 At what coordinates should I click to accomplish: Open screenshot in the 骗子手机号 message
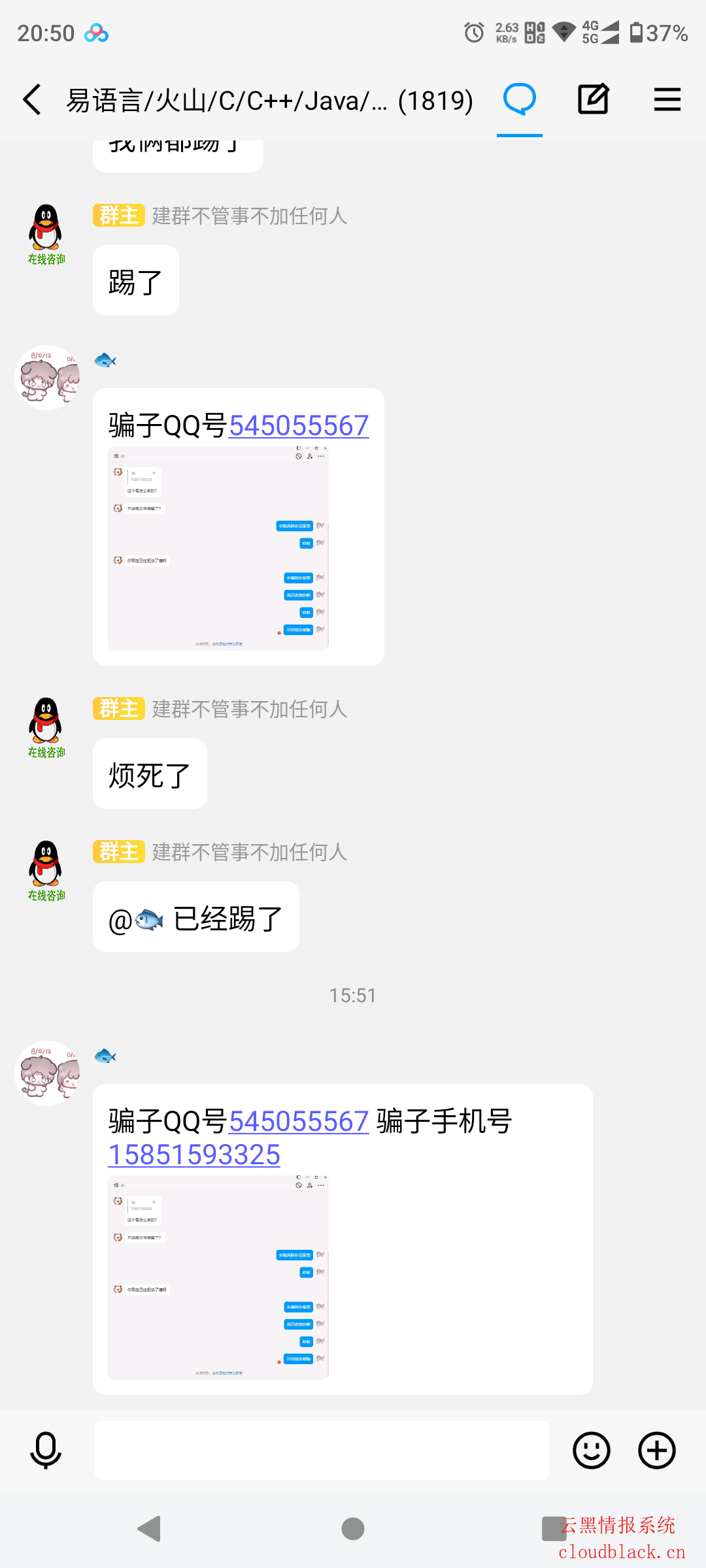tap(218, 1277)
